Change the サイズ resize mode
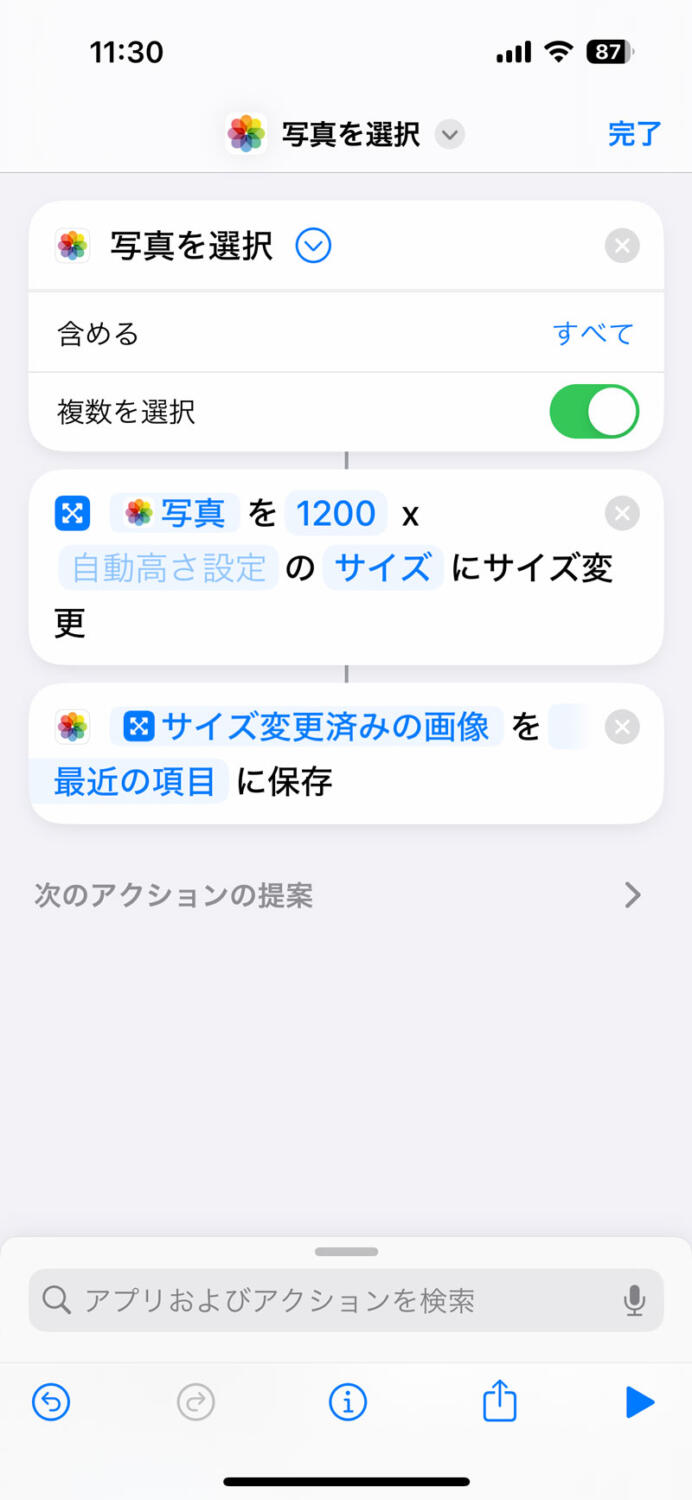Image resolution: width=692 pixels, height=1500 pixels. [383, 568]
